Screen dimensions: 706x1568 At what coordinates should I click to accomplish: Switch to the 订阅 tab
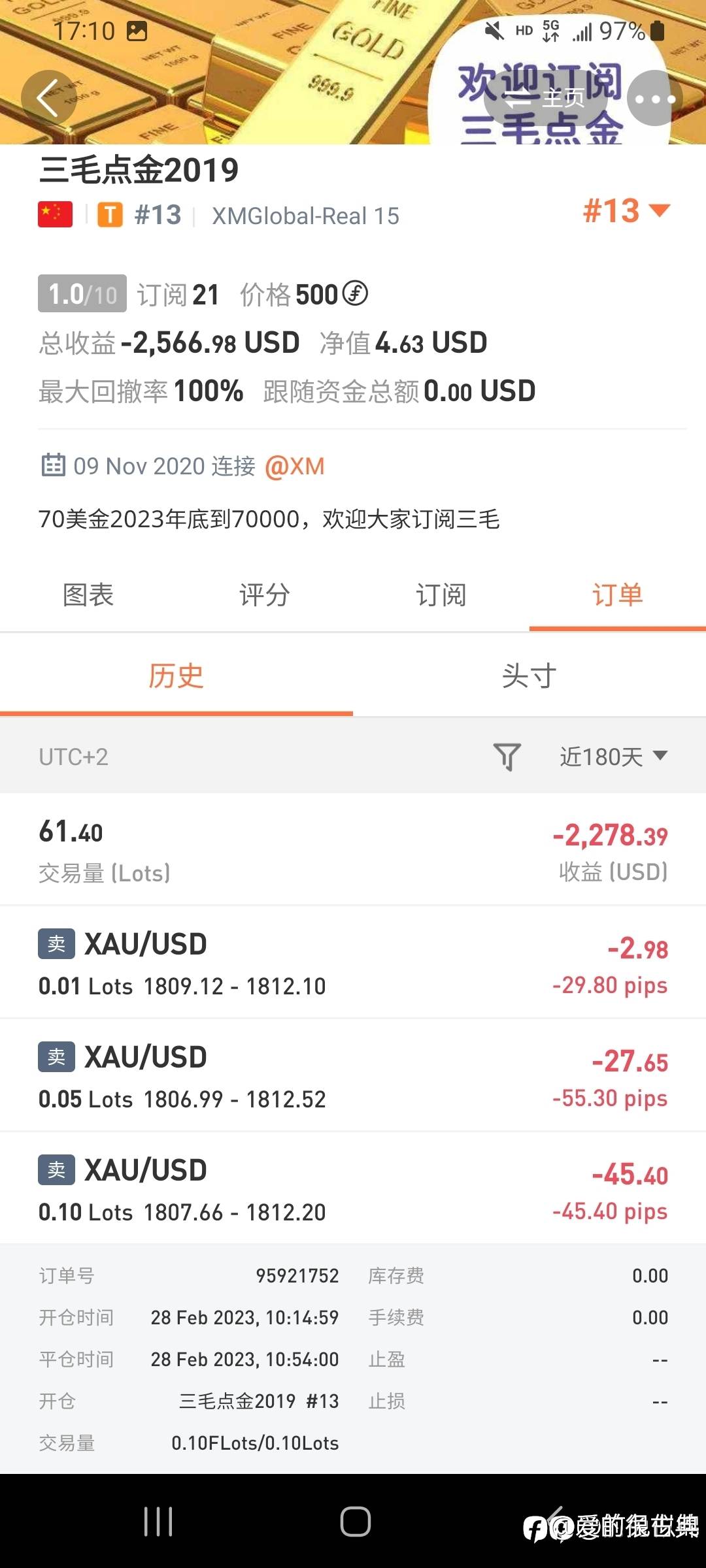441,595
